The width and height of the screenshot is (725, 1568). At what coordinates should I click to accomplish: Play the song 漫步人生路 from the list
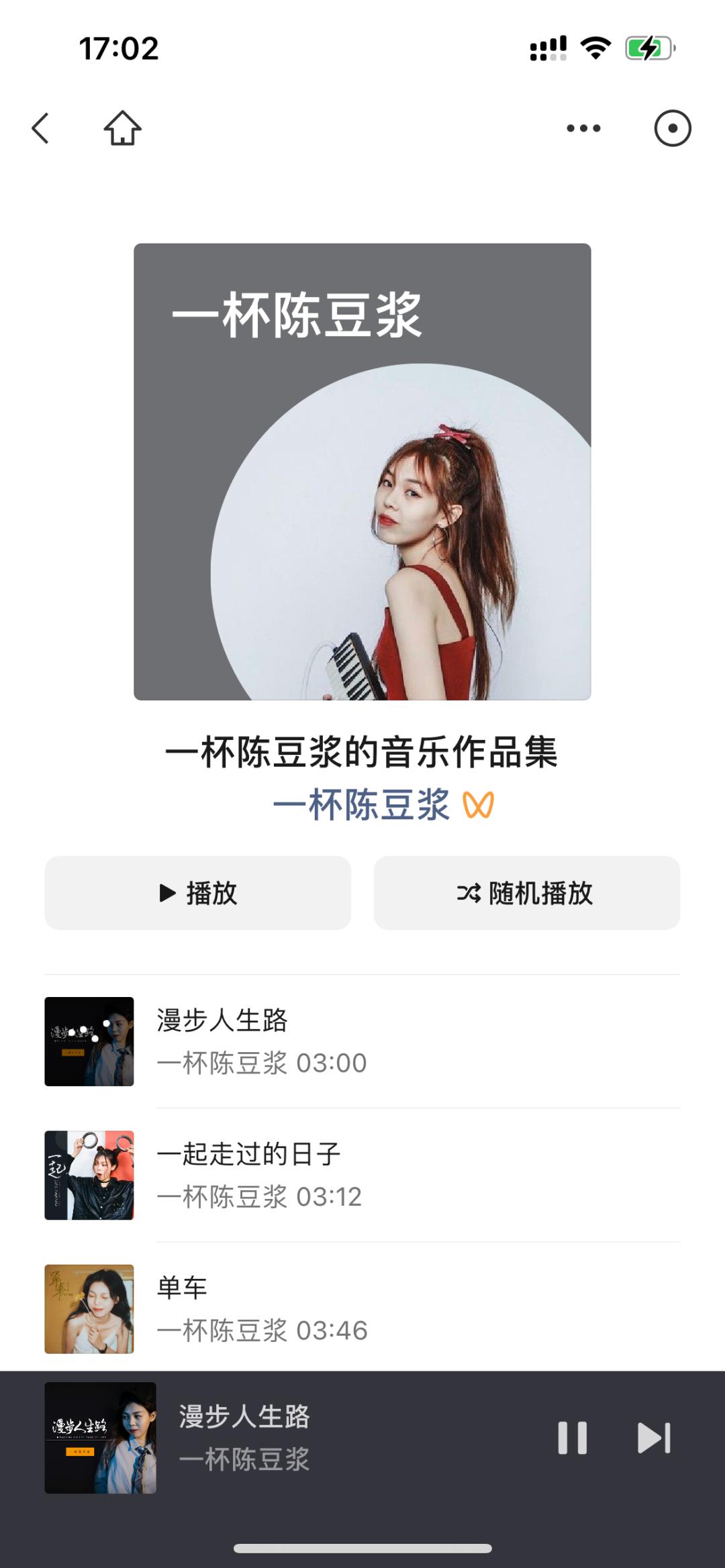click(362, 1041)
